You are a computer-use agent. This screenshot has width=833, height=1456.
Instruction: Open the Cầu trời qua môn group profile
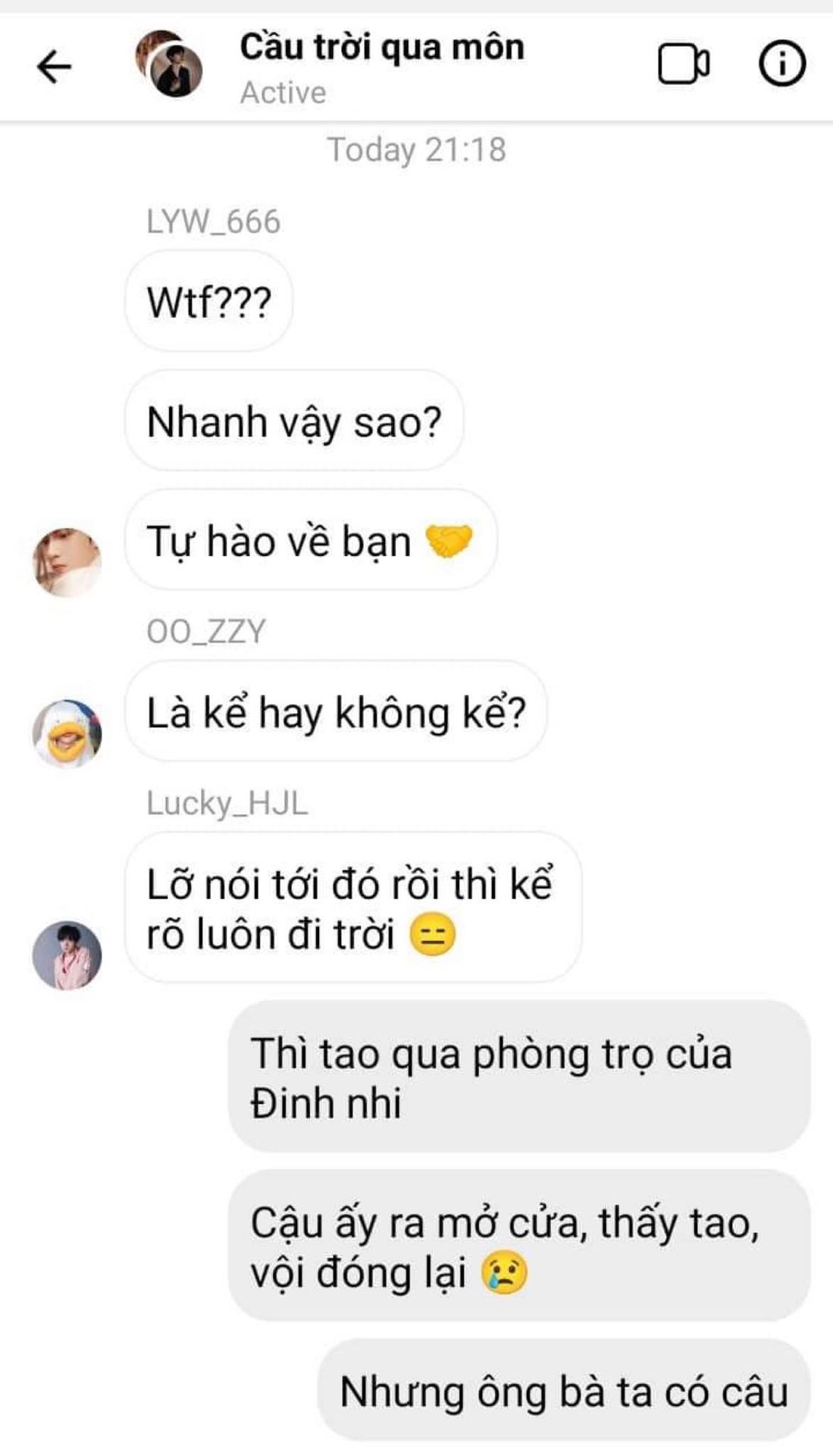(x=382, y=47)
